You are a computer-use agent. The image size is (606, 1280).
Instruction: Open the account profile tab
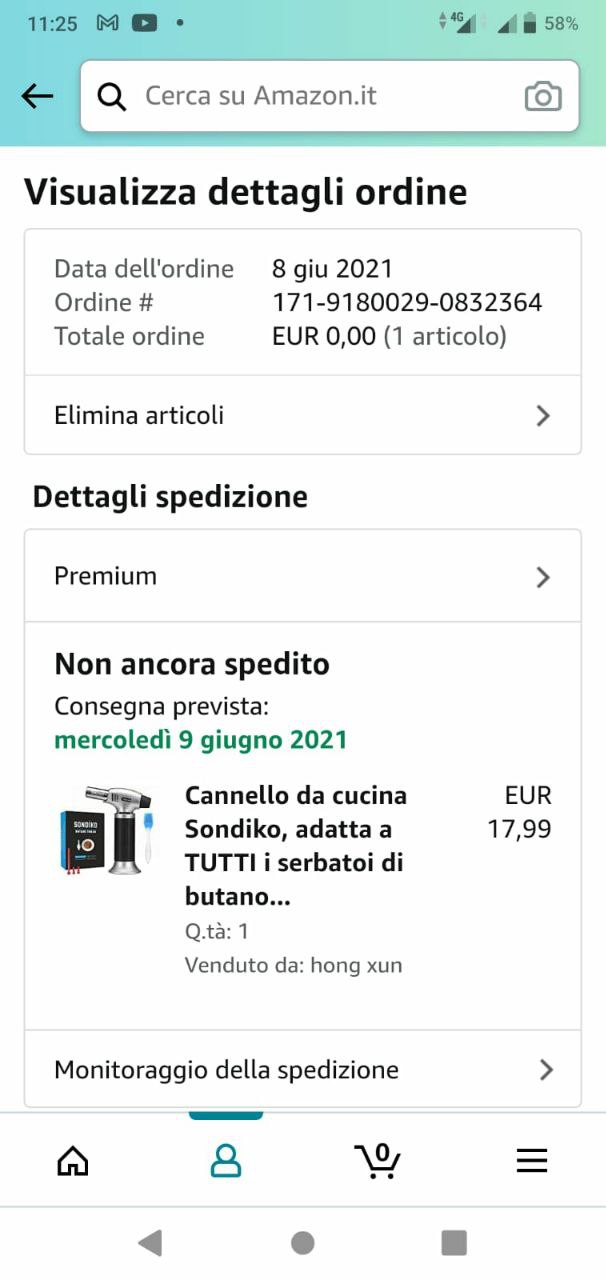click(226, 1160)
